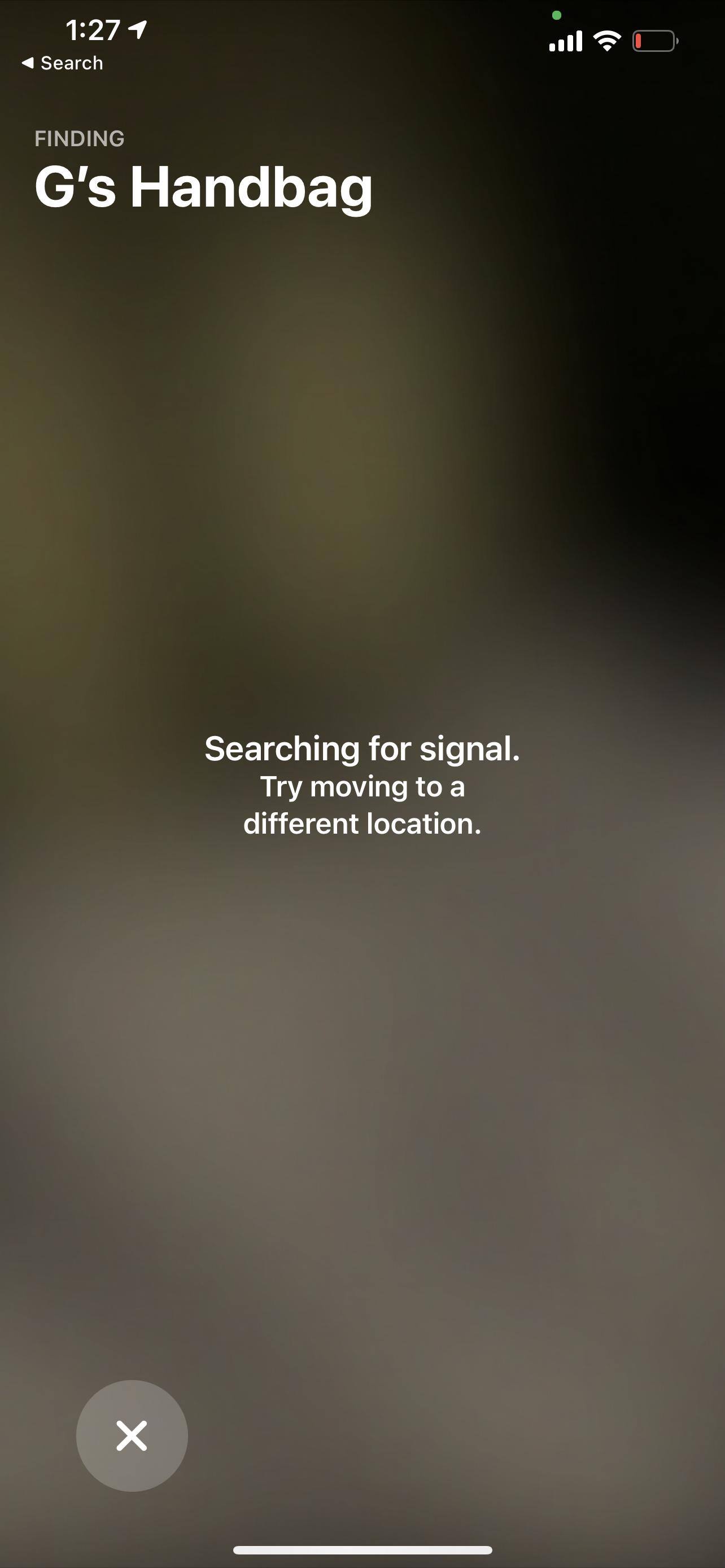Close the finding screen with the X button
Viewport: 725px width, 1568px height.
pos(132,1435)
